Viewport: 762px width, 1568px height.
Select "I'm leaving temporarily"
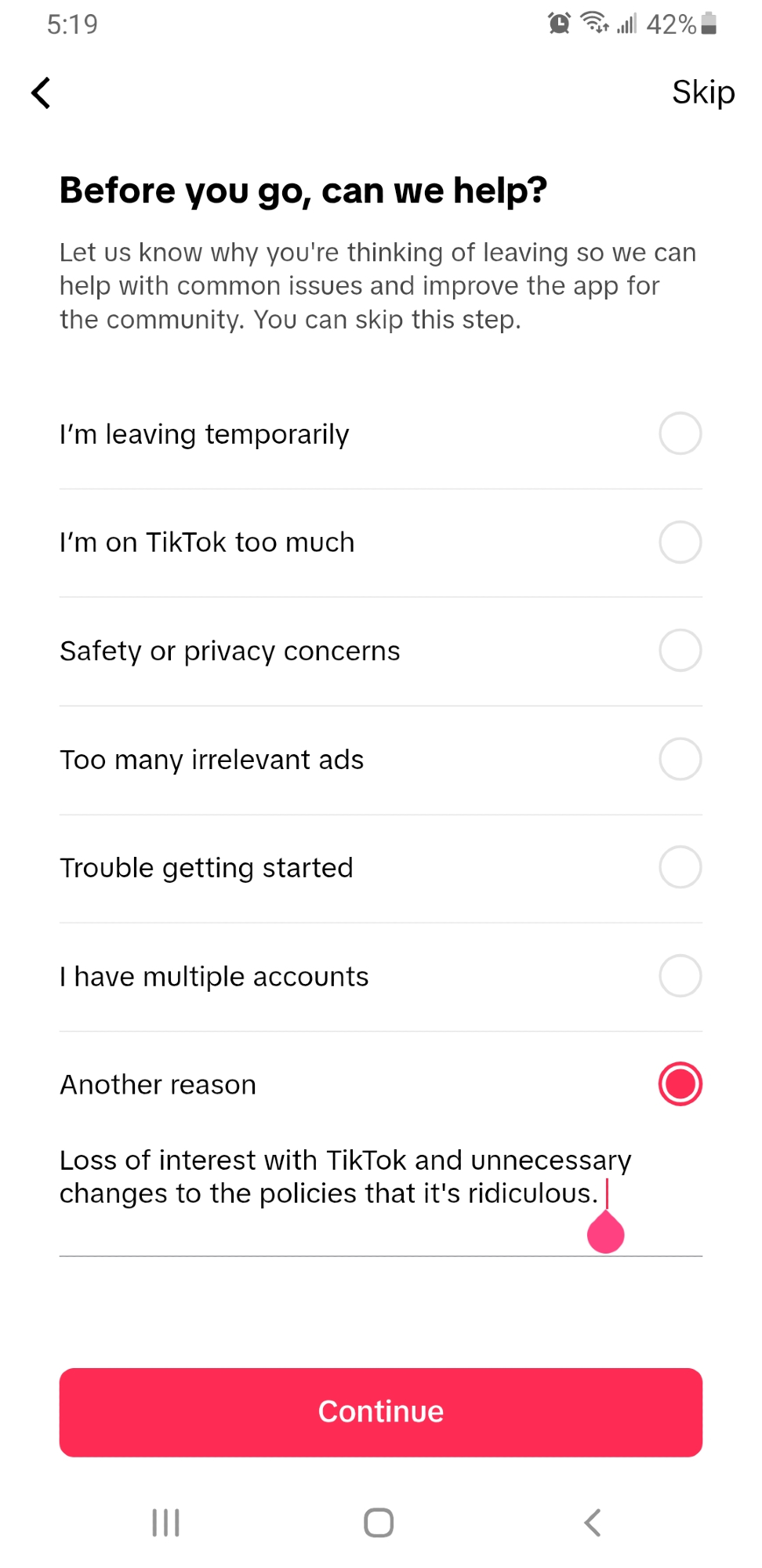(x=680, y=434)
